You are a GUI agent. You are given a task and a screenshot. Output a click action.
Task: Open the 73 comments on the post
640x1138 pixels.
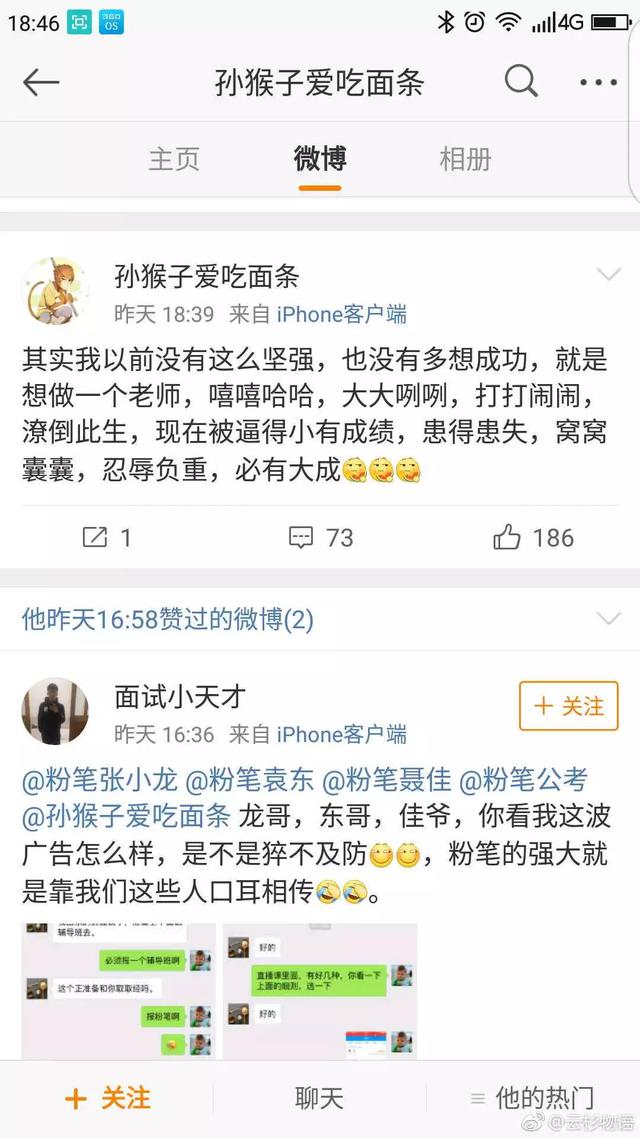321,537
